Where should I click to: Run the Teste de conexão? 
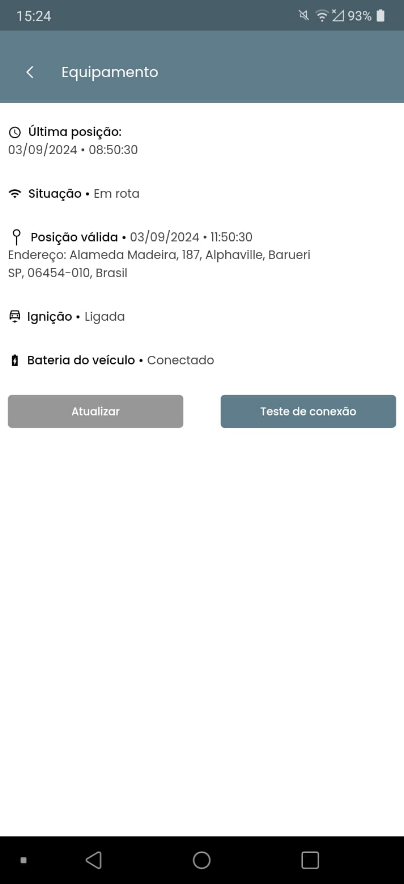tap(308, 412)
